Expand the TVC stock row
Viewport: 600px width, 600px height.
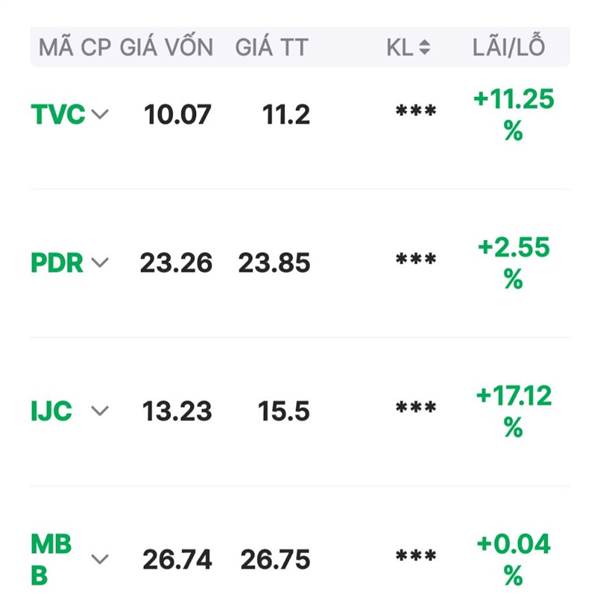99,114
